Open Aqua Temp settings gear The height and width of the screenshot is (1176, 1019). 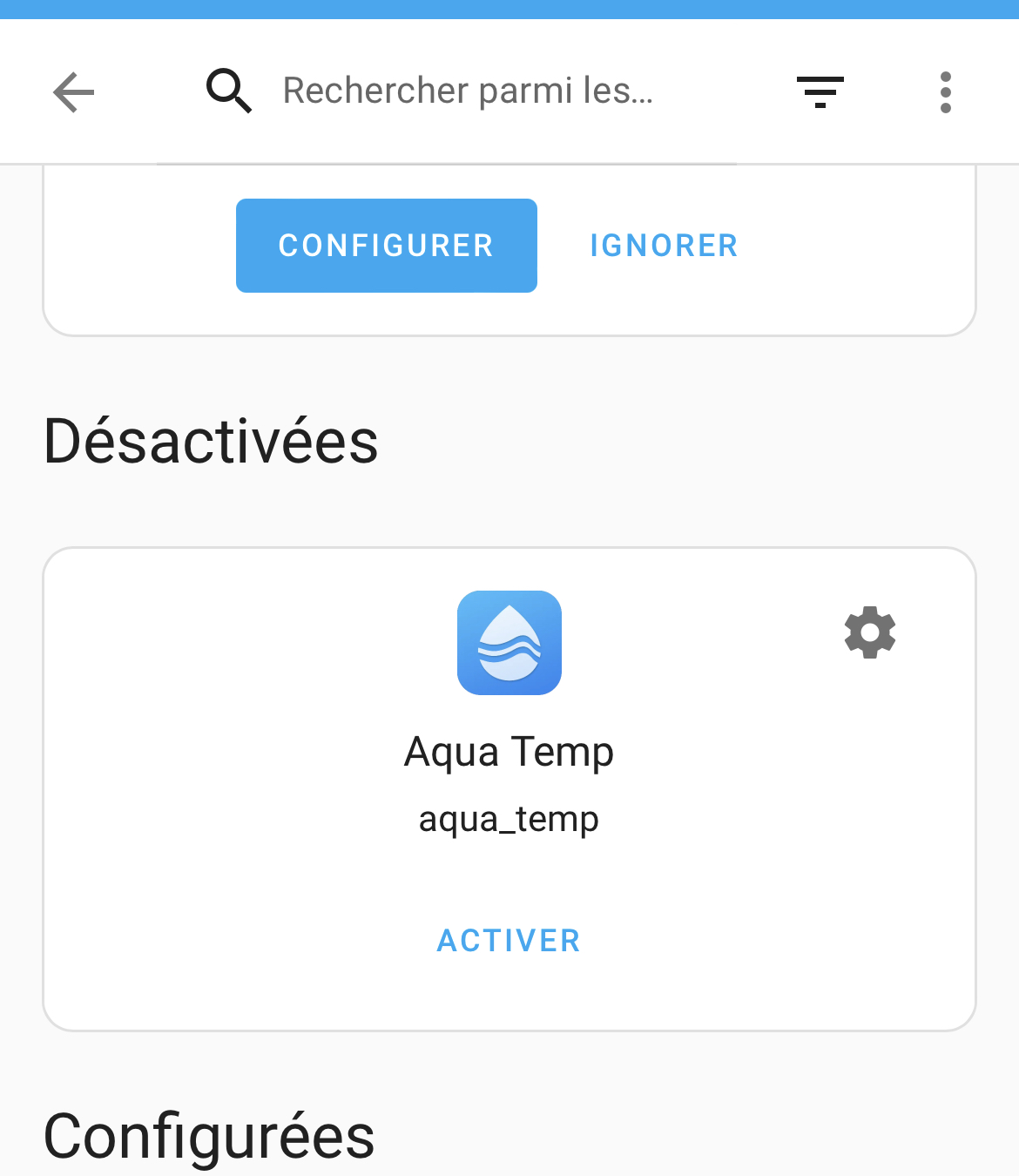870,632
